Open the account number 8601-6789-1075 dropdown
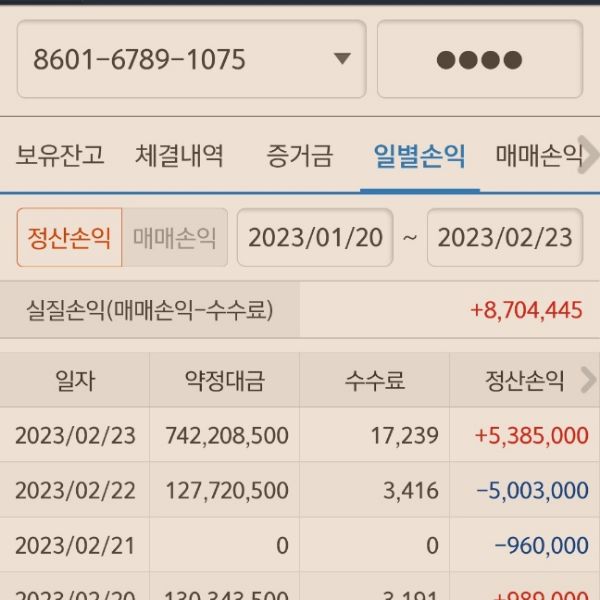 191,59
